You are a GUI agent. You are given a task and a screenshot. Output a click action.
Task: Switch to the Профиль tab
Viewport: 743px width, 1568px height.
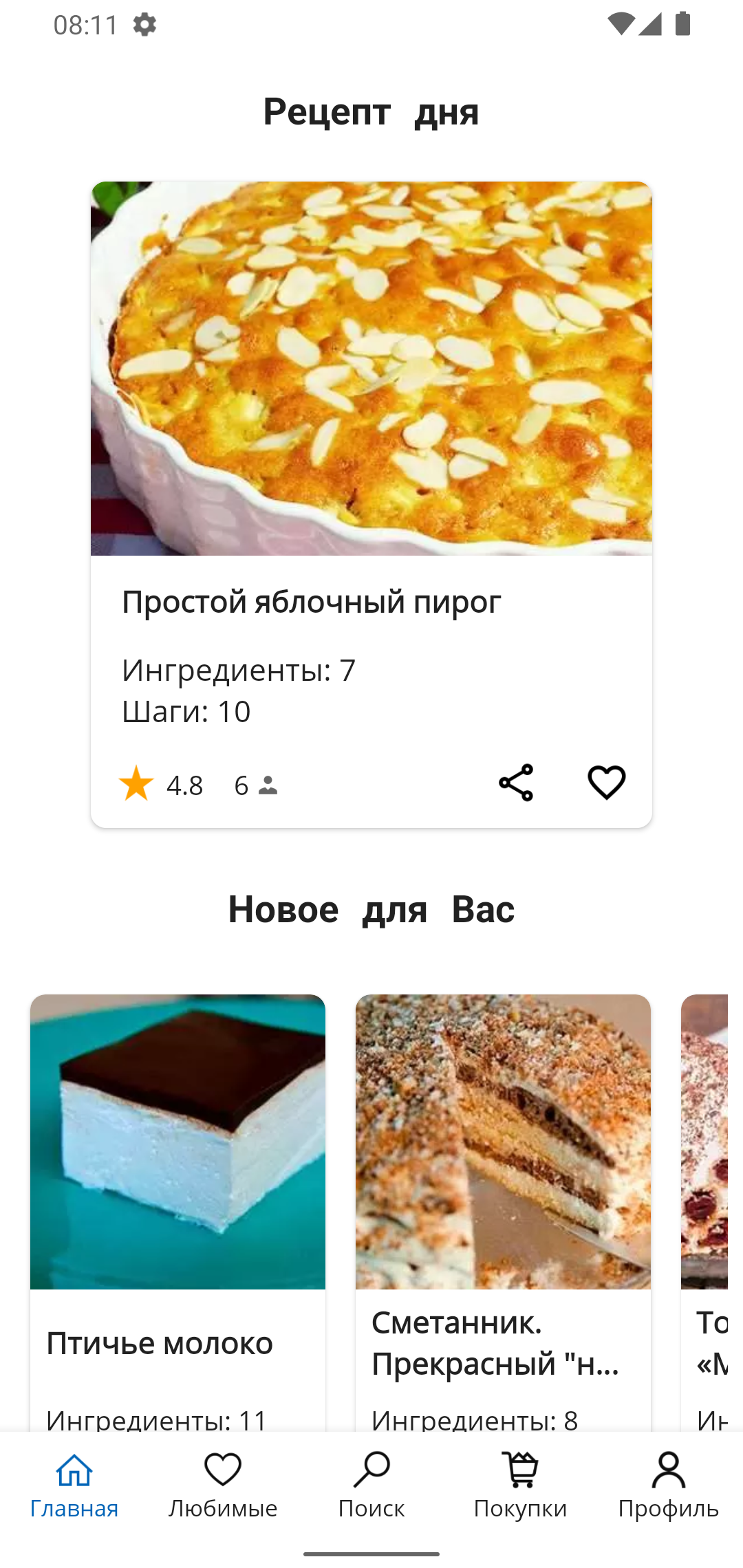point(669,1485)
